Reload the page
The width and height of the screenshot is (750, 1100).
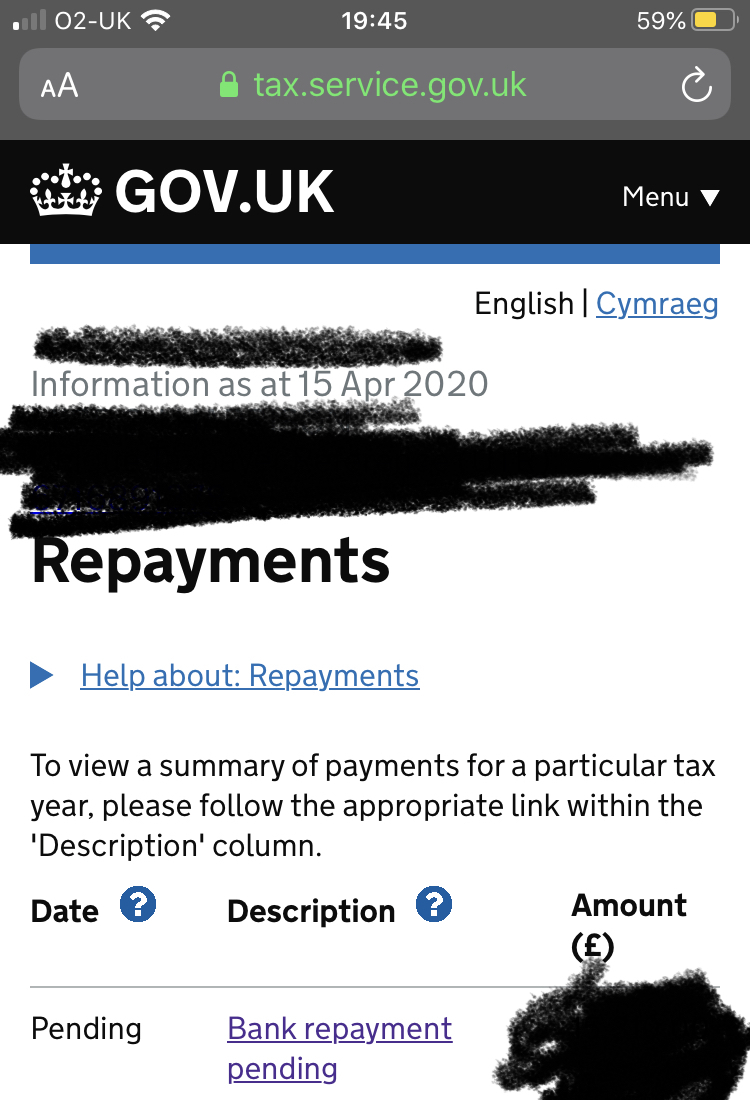pos(695,86)
